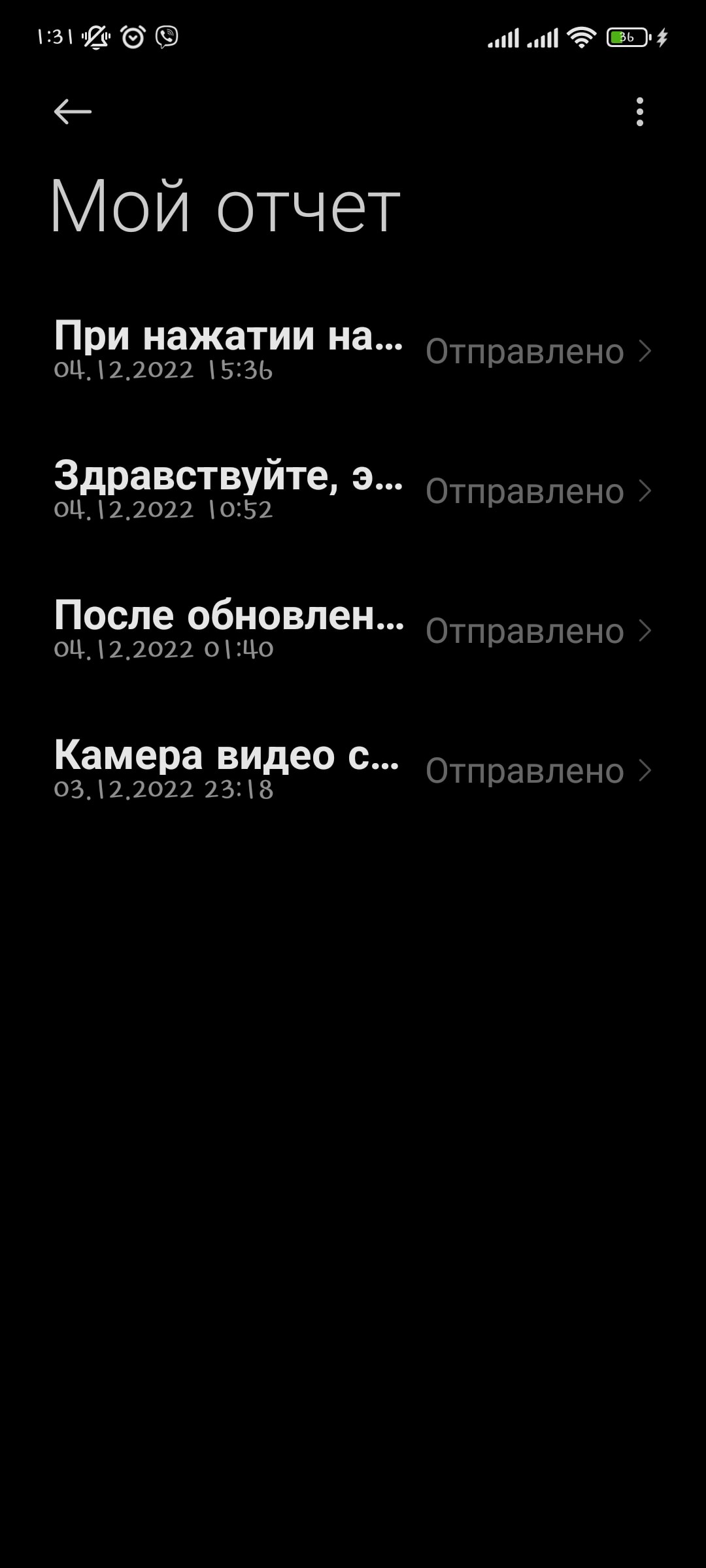Image resolution: width=706 pixels, height=1568 pixels.
Task: Open the report "Камера видео с…"
Action: click(353, 770)
